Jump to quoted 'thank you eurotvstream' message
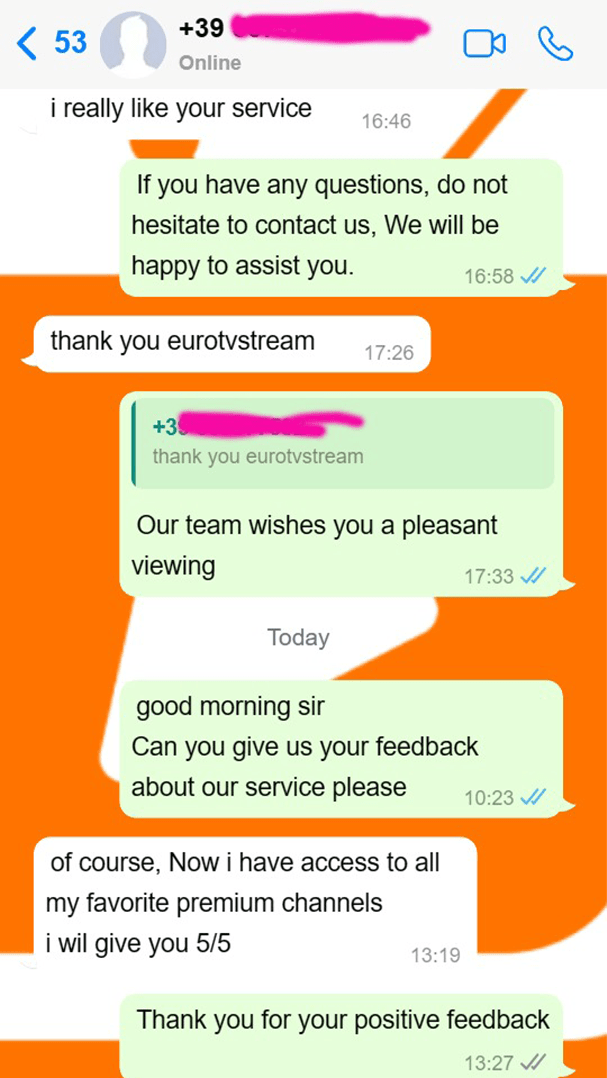Viewport: 607px width, 1078px height. pos(342,444)
